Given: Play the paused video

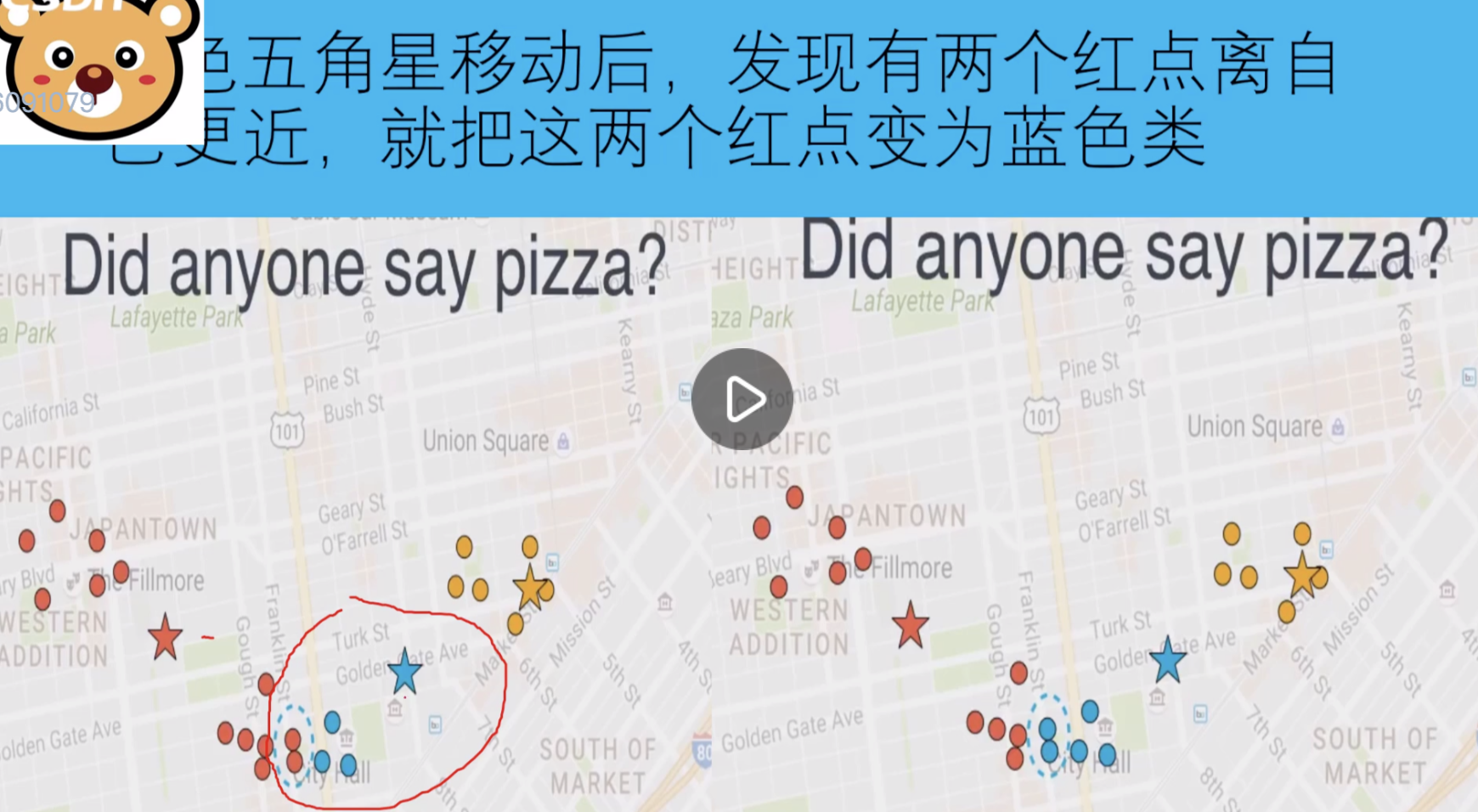Looking at the screenshot, I should [742, 399].
